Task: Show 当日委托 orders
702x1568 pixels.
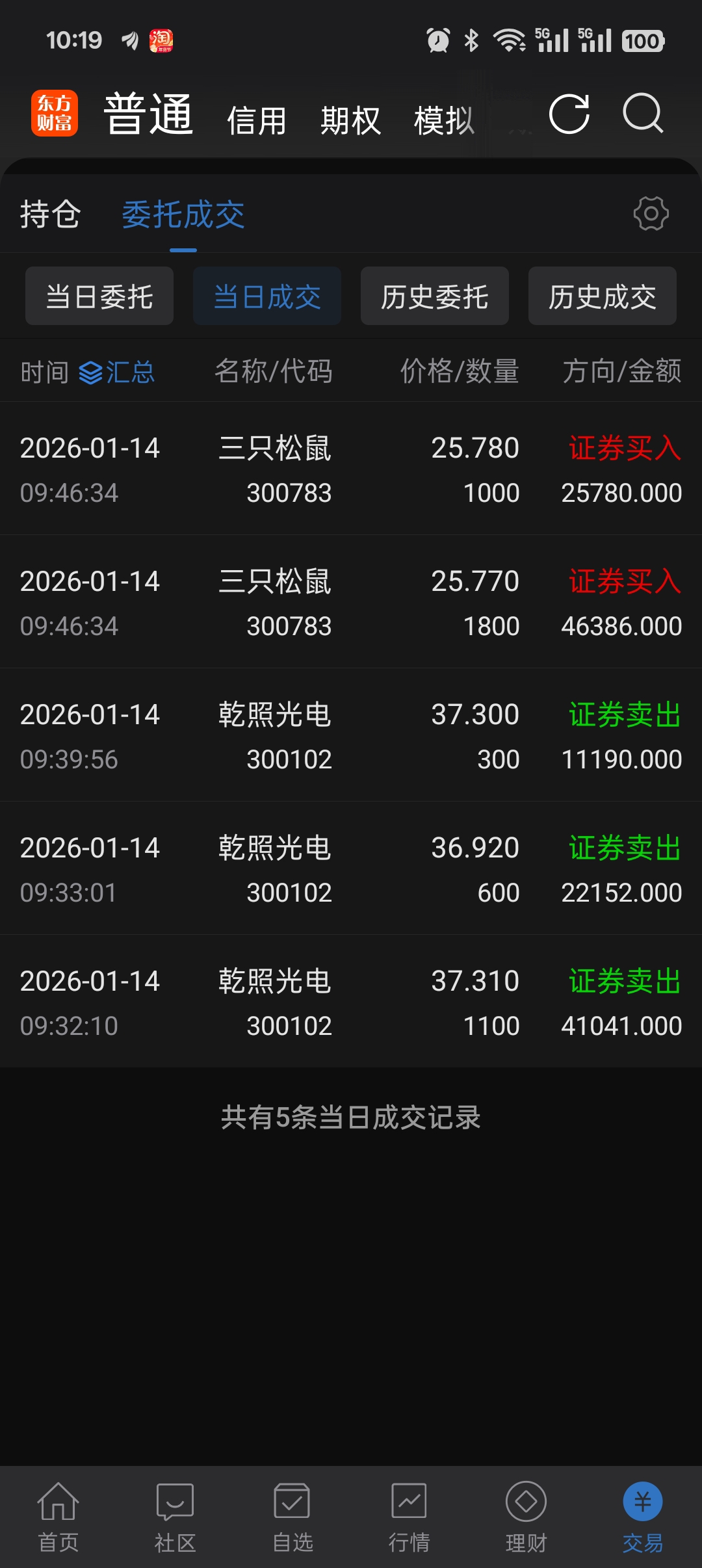Action: [99, 296]
